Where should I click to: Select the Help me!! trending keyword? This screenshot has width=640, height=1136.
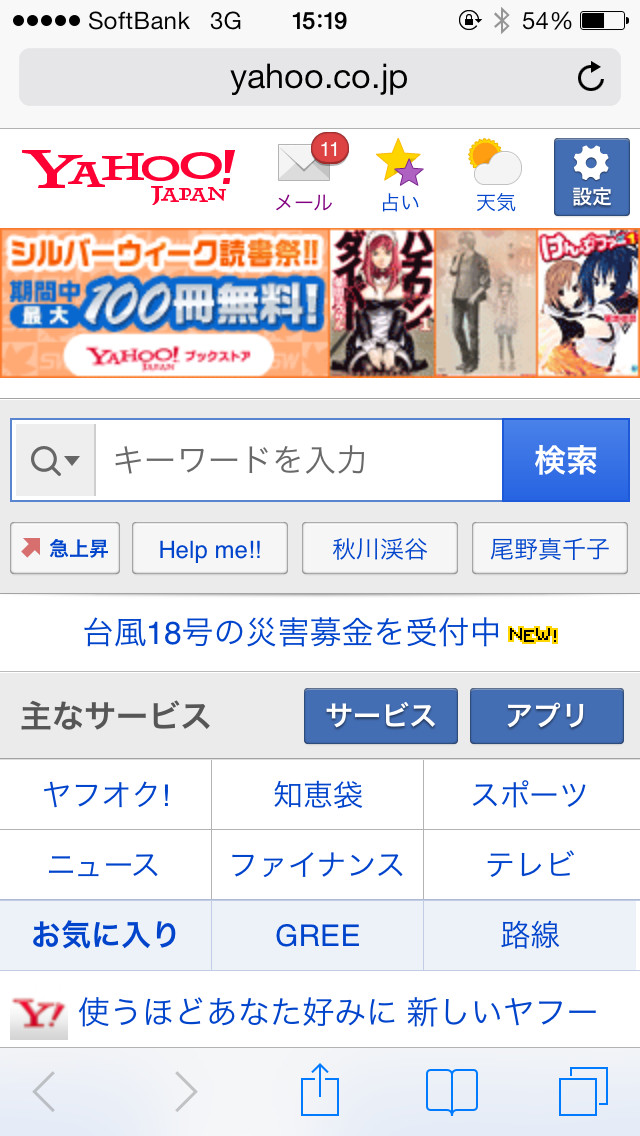pos(209,548)
